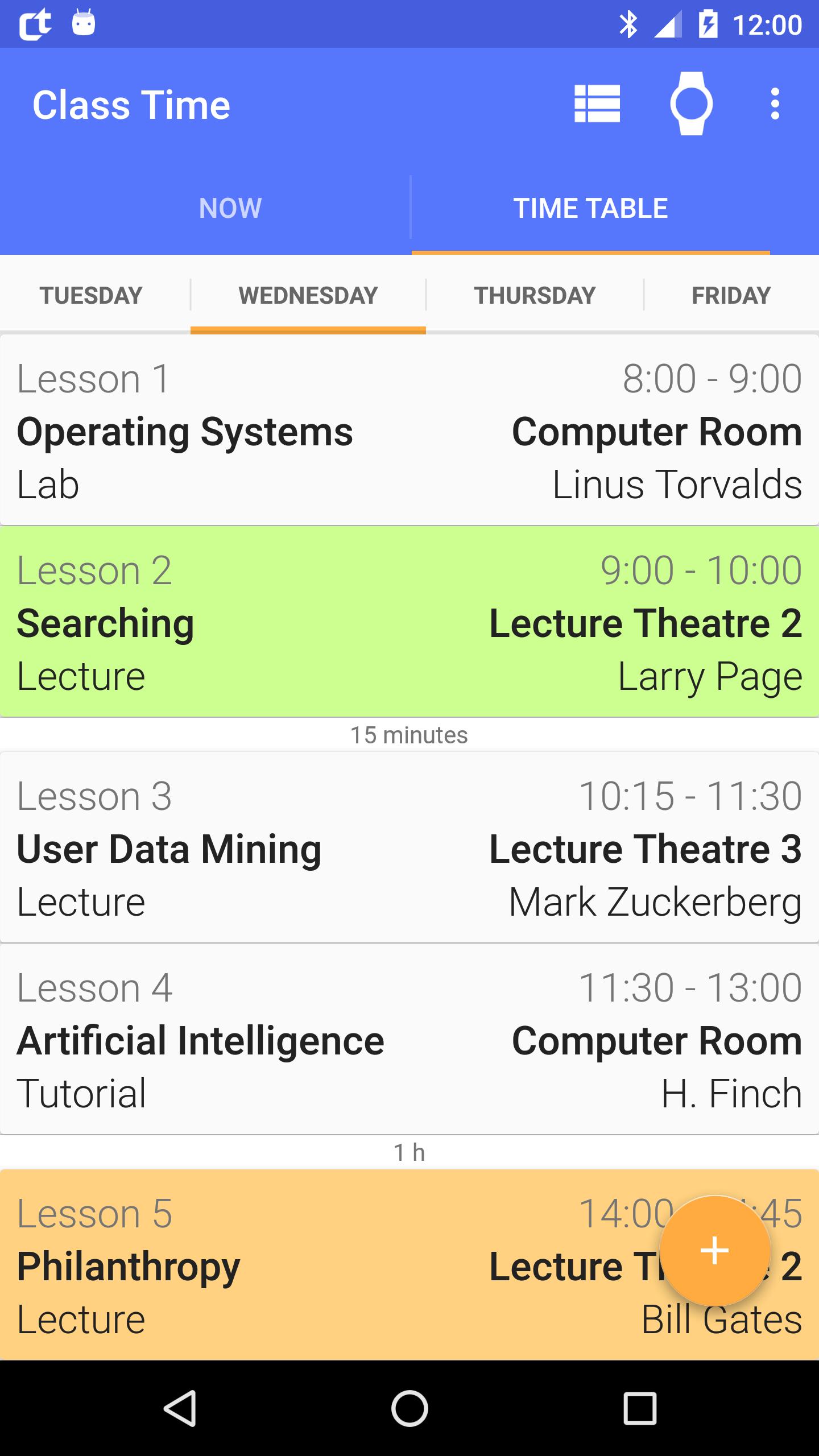
Task: Switch to the NOW tab
Action: [229, 208]
